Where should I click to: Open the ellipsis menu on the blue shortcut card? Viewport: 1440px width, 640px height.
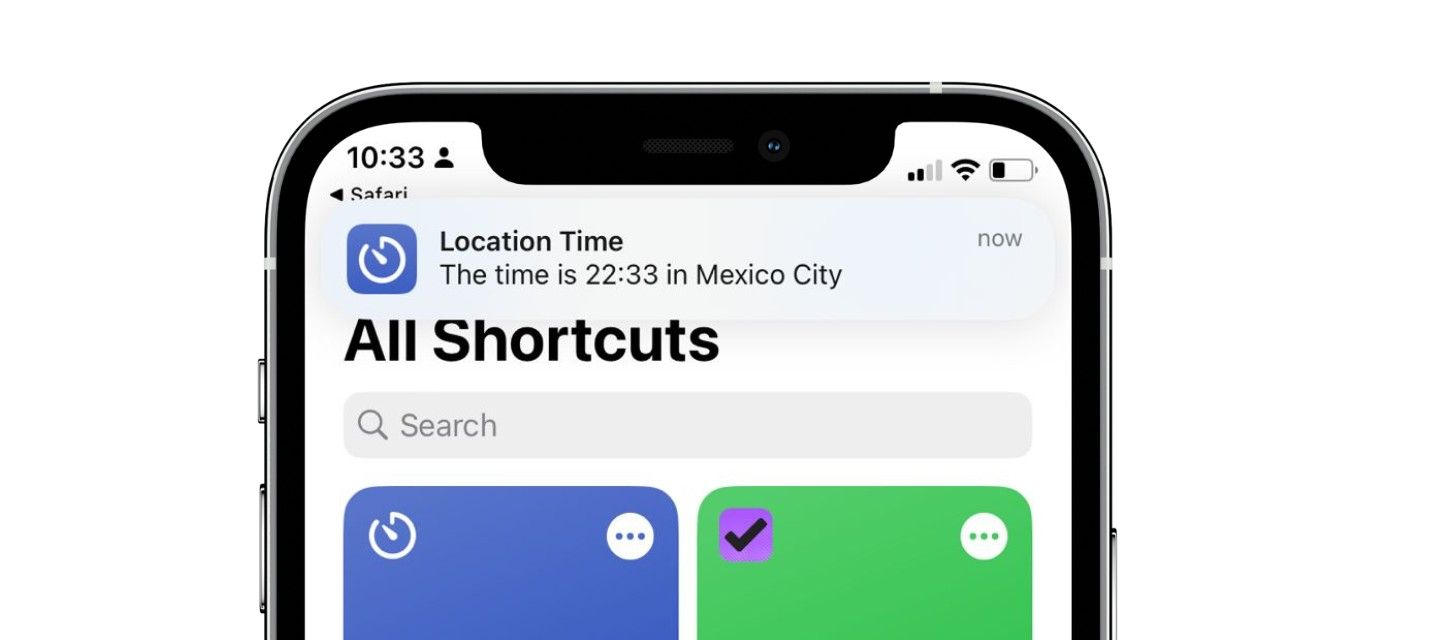click(x=630, y=537)
